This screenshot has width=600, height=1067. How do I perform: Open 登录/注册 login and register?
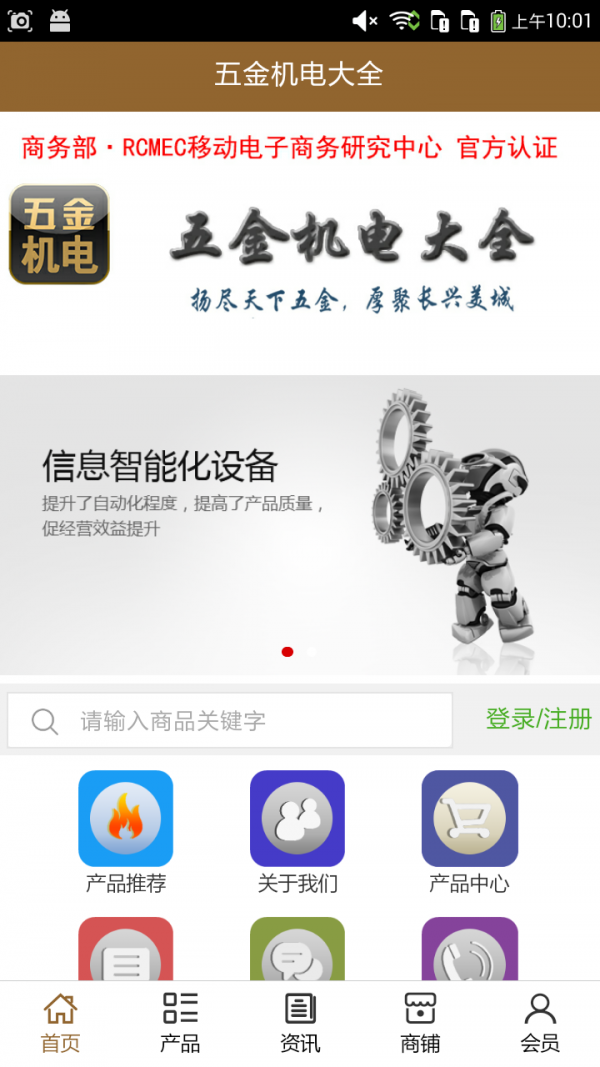(538, 719)
